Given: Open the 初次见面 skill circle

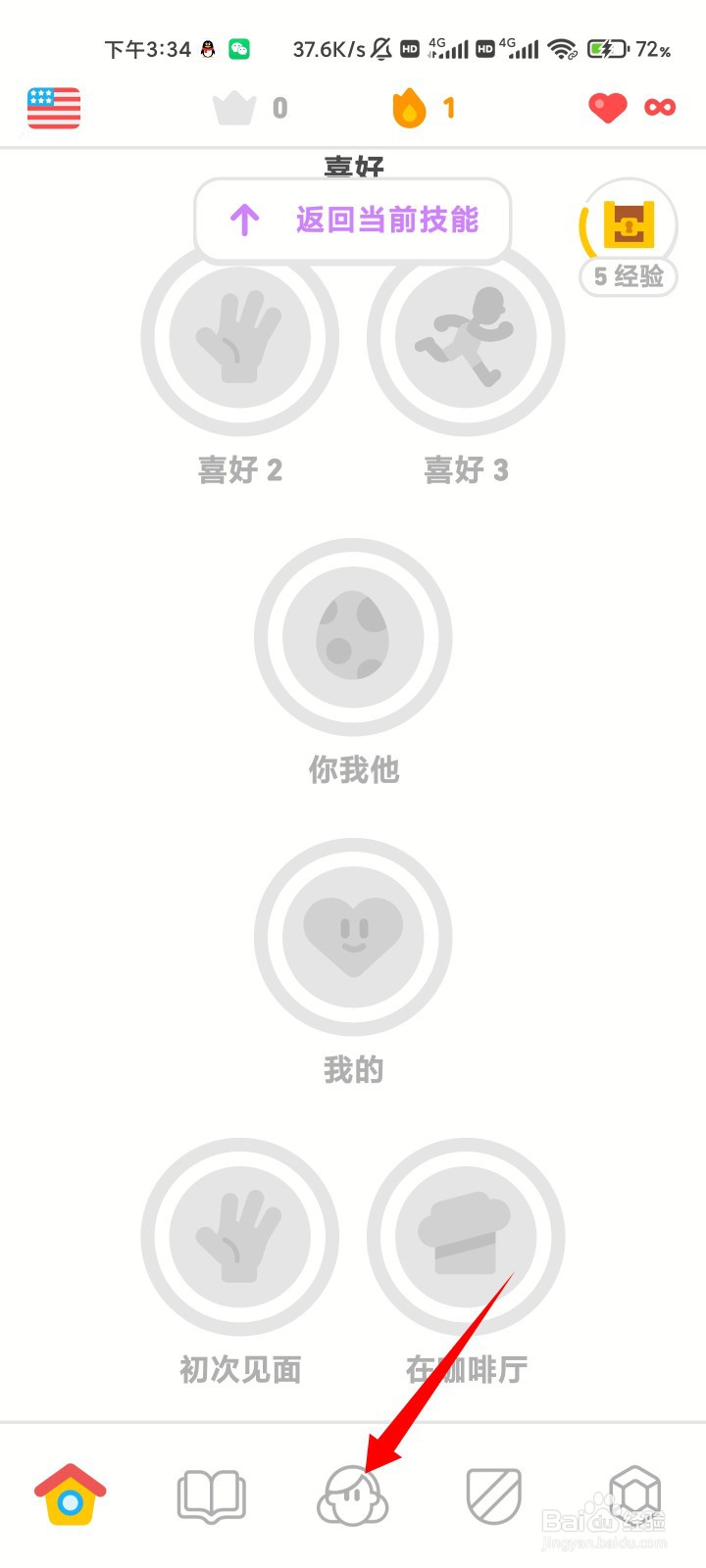Looking at the screenshot, I should [238, 1237].
